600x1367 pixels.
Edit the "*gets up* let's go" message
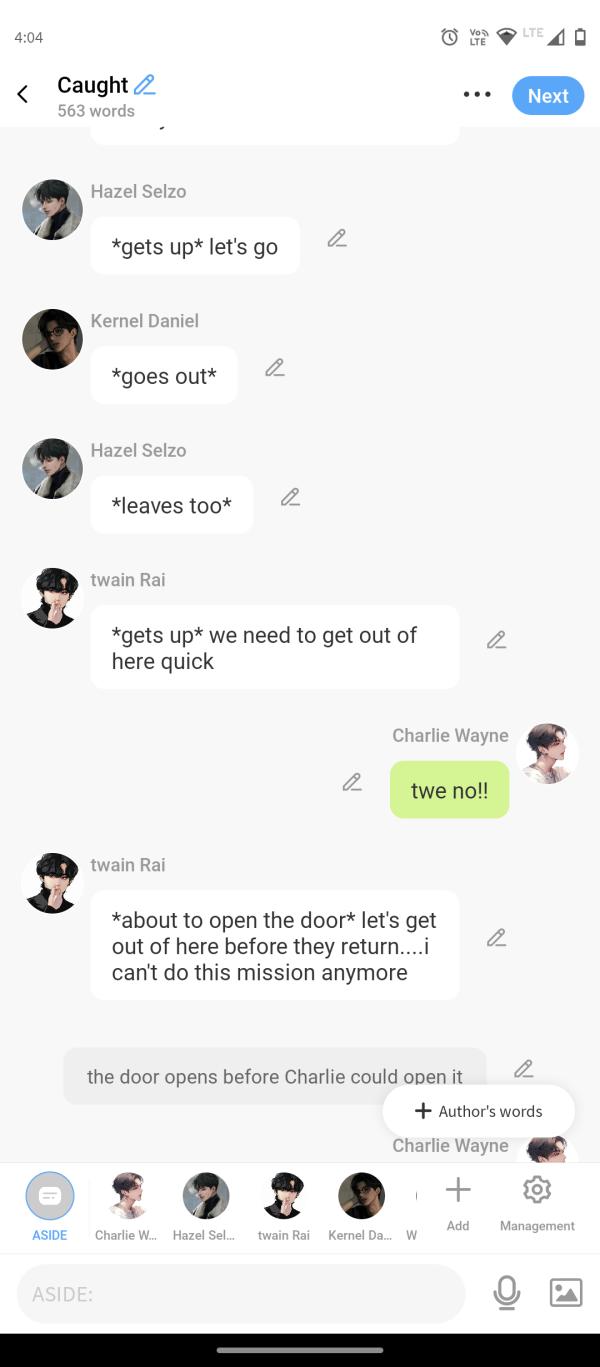point(337,239)
